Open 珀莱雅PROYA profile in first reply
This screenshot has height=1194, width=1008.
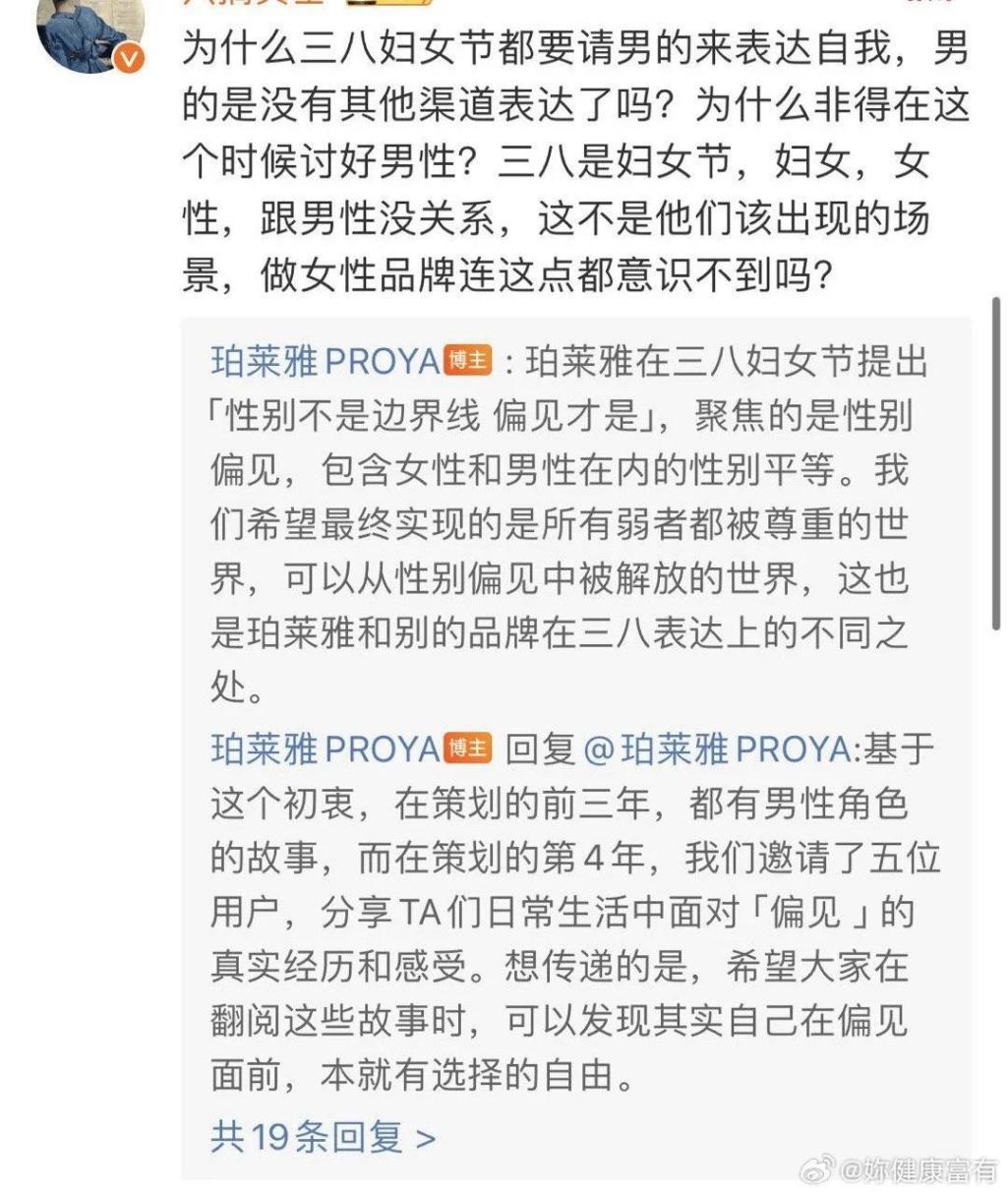325,362
